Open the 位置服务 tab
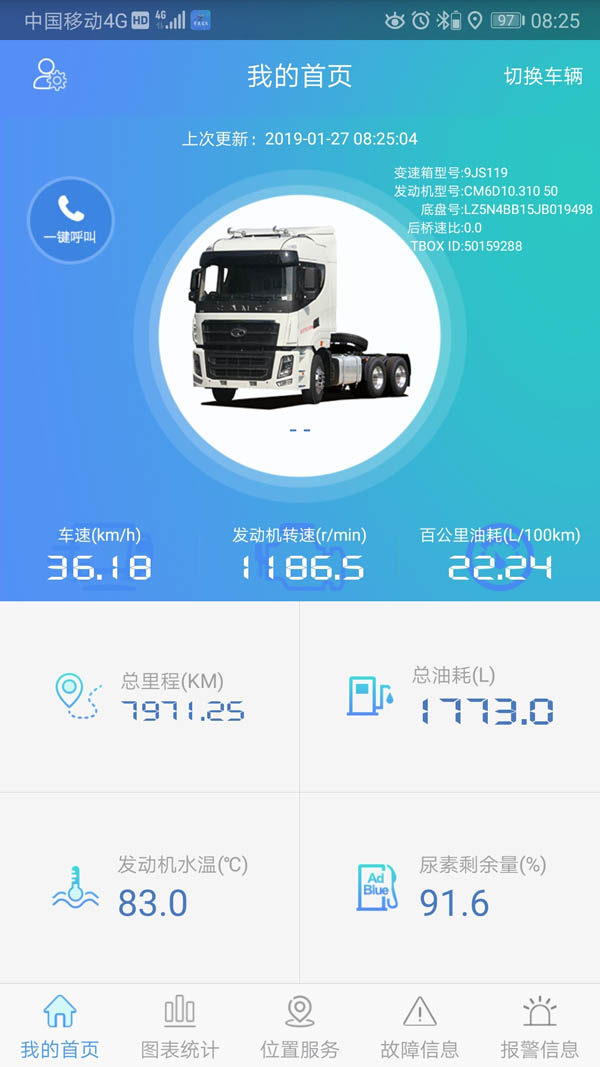The height and width of the screenshot is (1067, 600). click(300, 1027)
